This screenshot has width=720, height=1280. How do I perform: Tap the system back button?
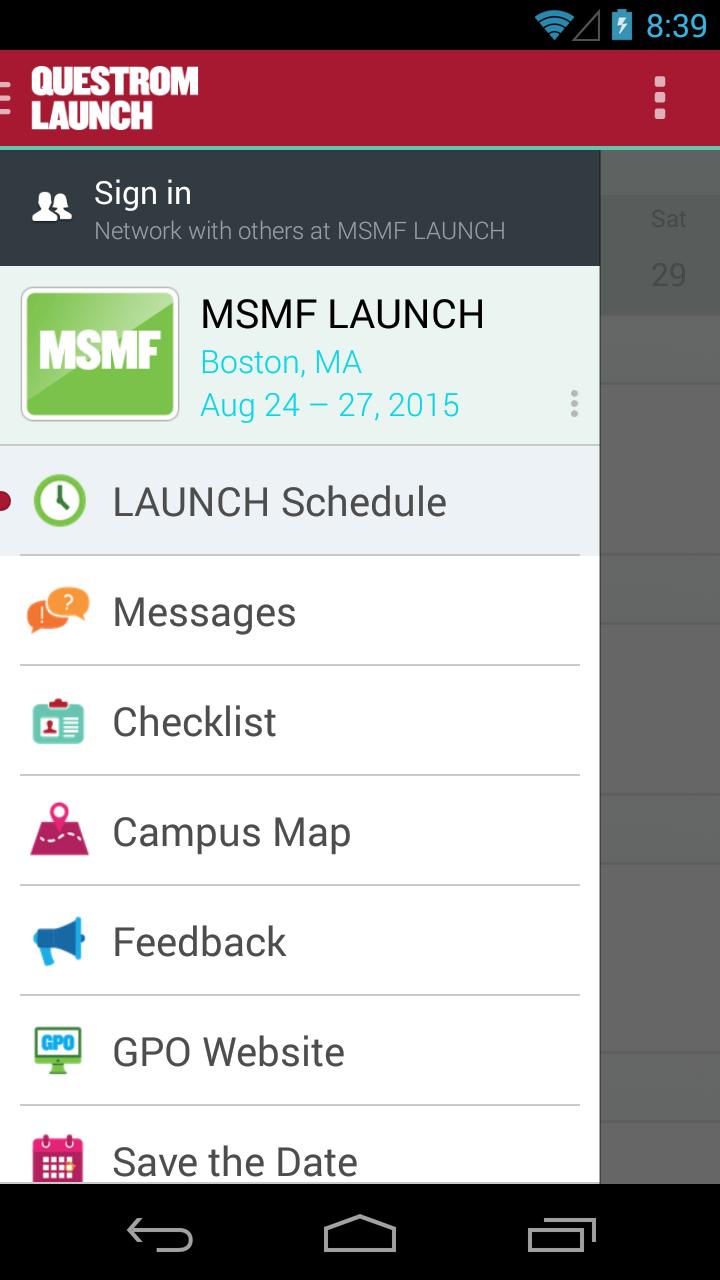tap(160, 1236)
